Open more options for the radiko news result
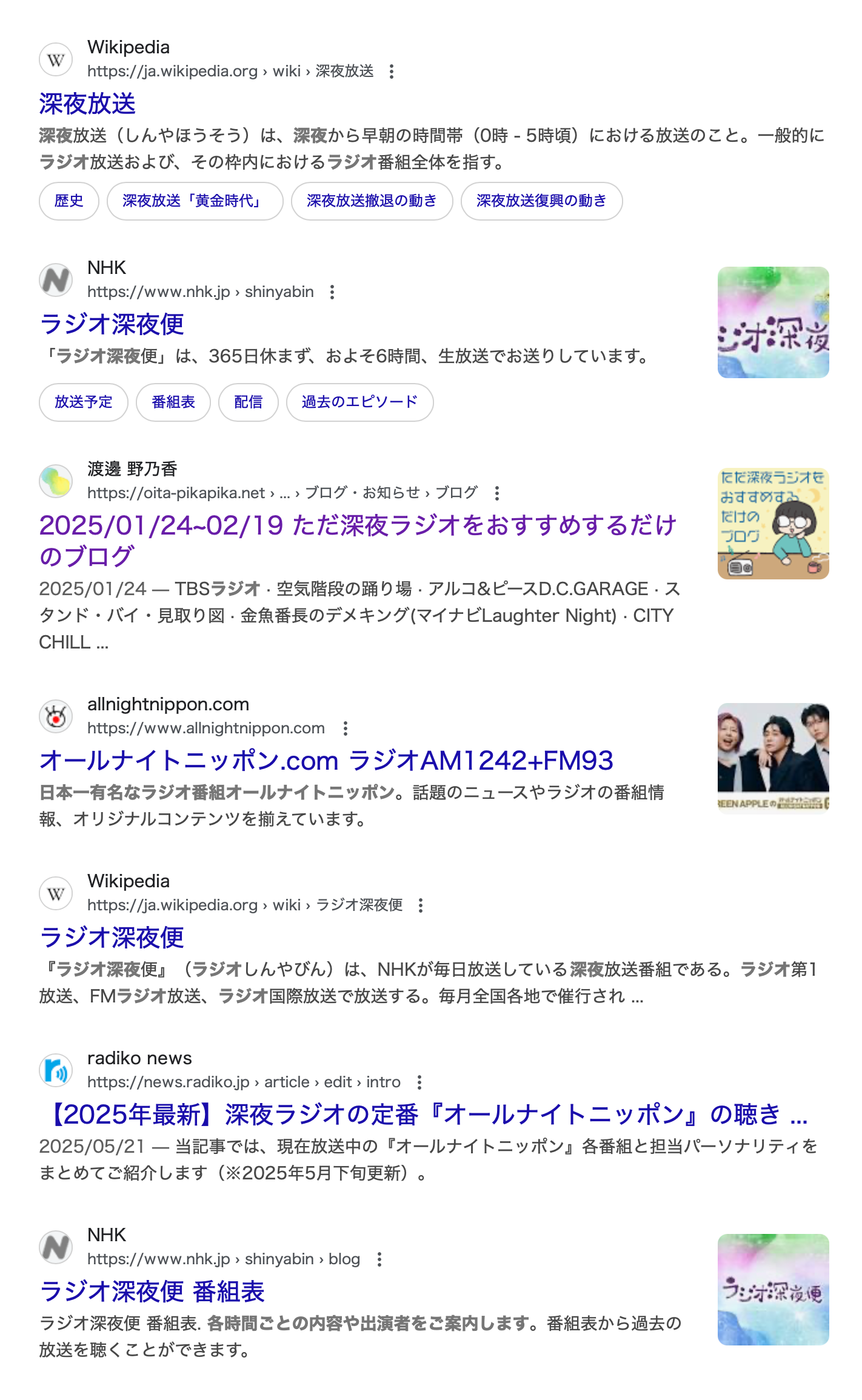The image size is (862, 1400). tap(419, 1082)
